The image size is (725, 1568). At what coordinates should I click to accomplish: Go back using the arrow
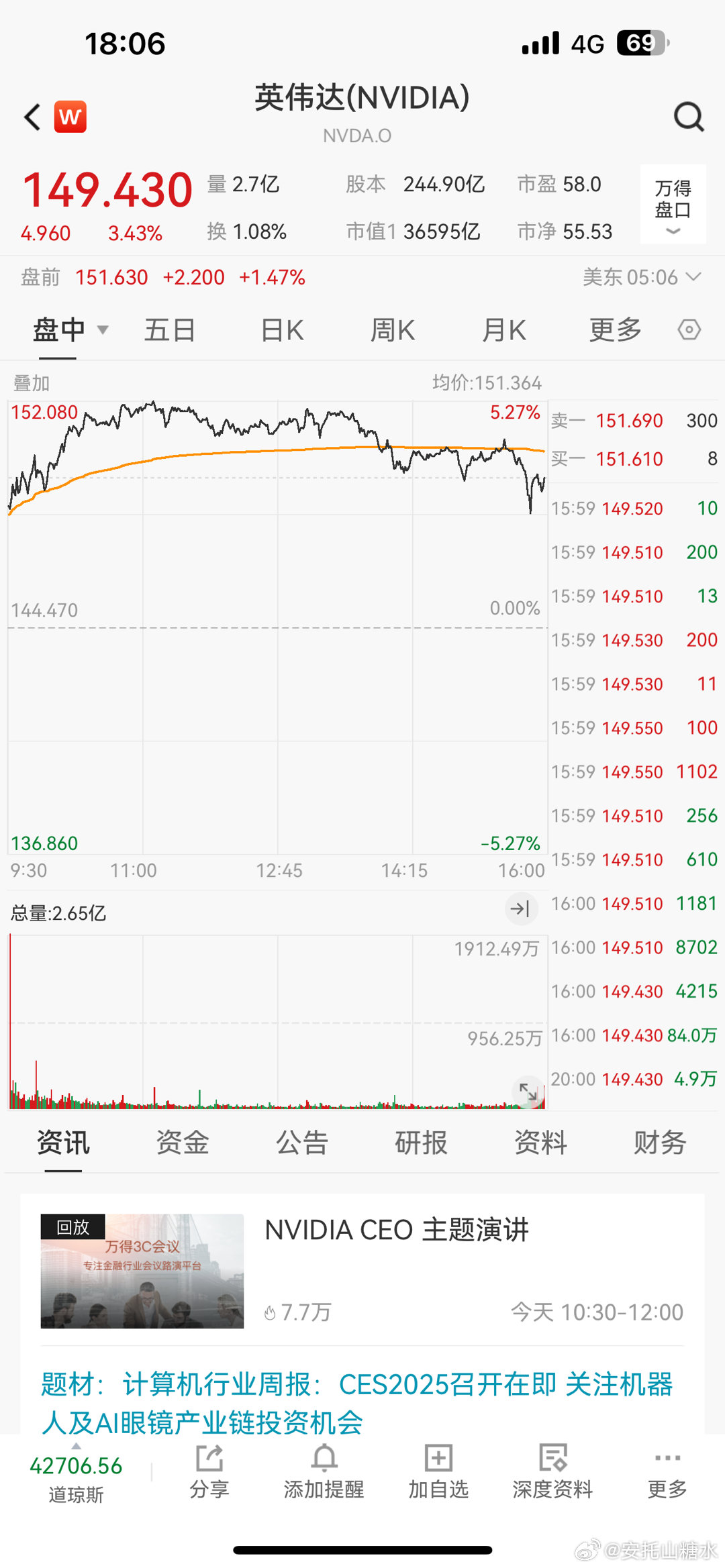coord(32,117)
